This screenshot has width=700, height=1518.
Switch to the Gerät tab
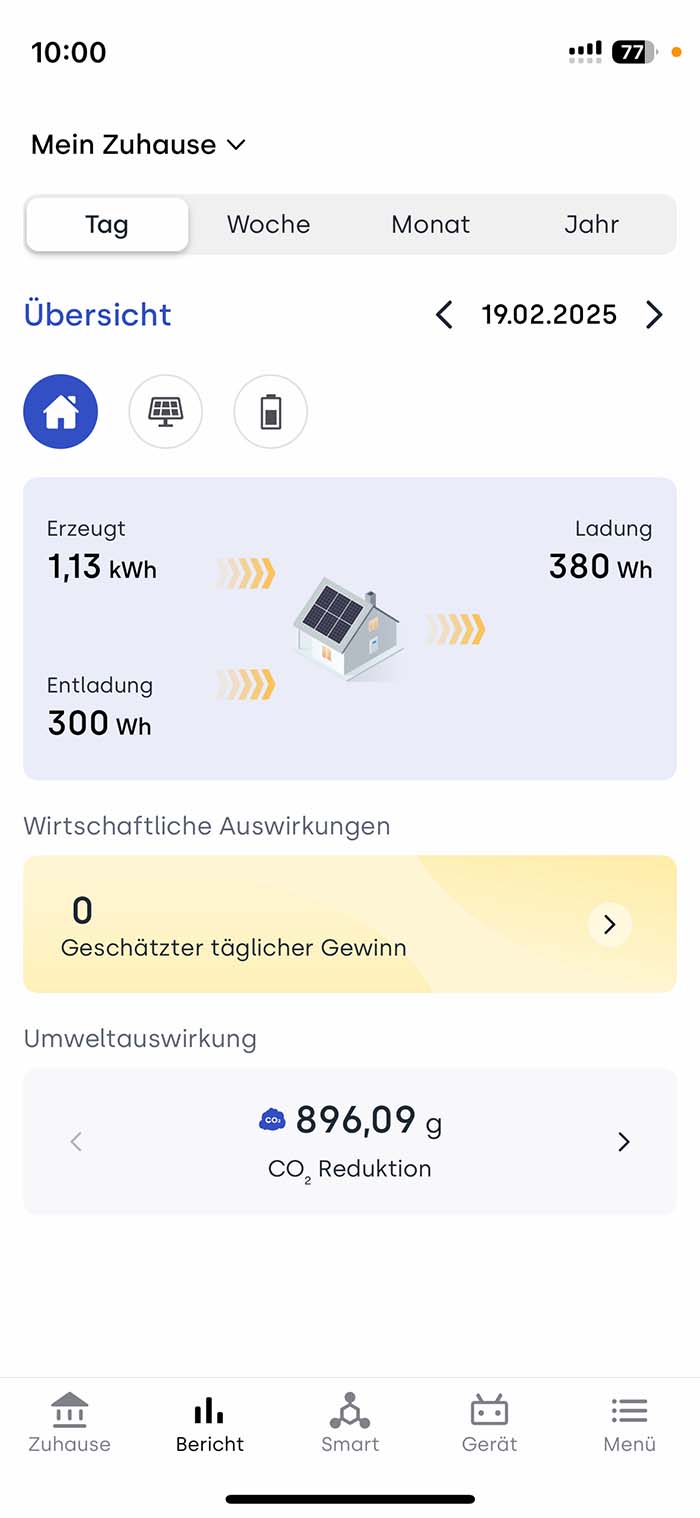[490, 1423]
